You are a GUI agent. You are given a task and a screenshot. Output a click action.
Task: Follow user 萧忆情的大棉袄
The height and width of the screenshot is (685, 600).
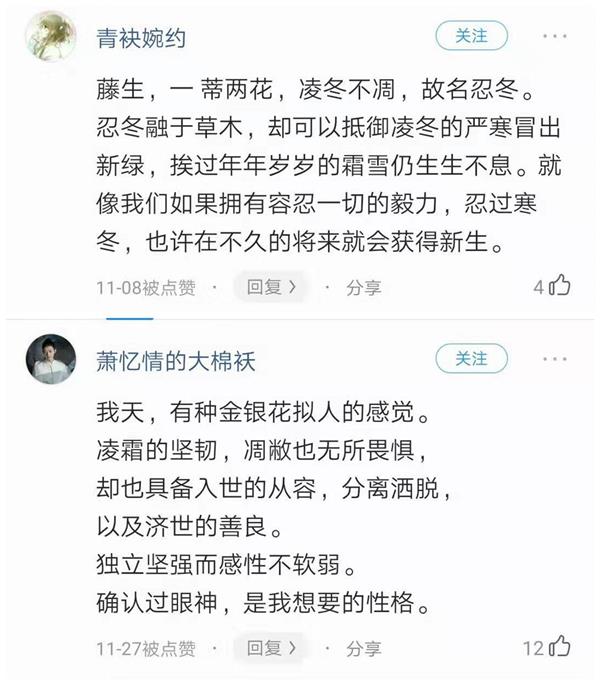click(471, 358)
